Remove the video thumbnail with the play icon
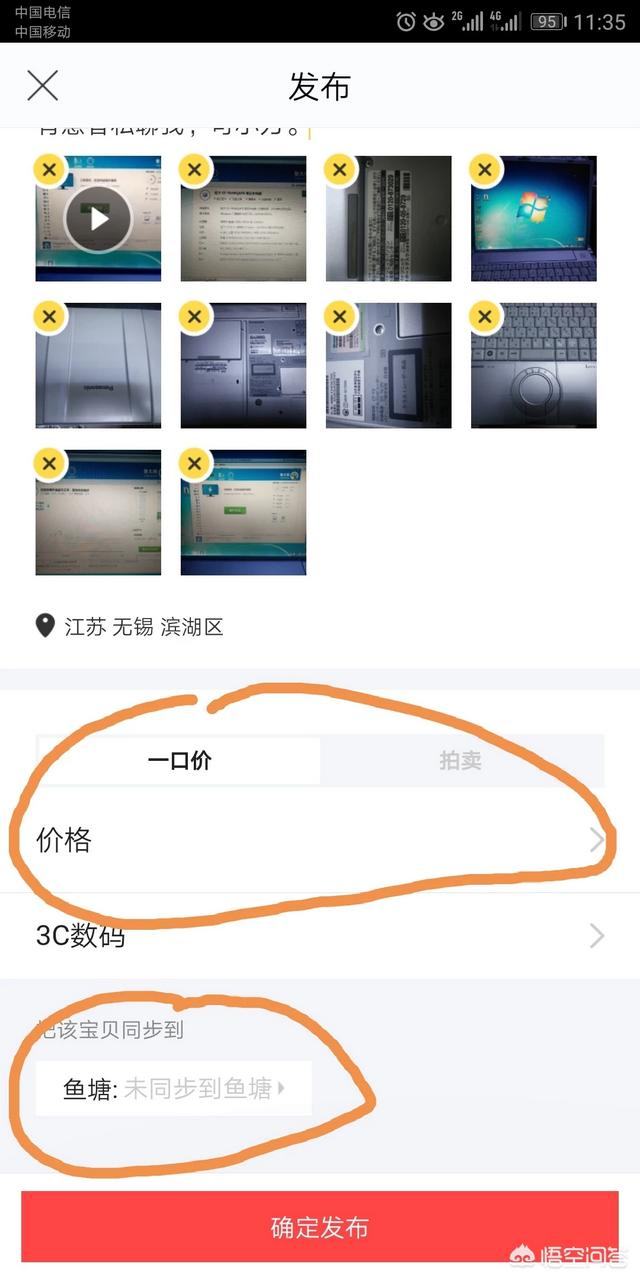Screen dimensions: 640x1280 tap(49, 170)
